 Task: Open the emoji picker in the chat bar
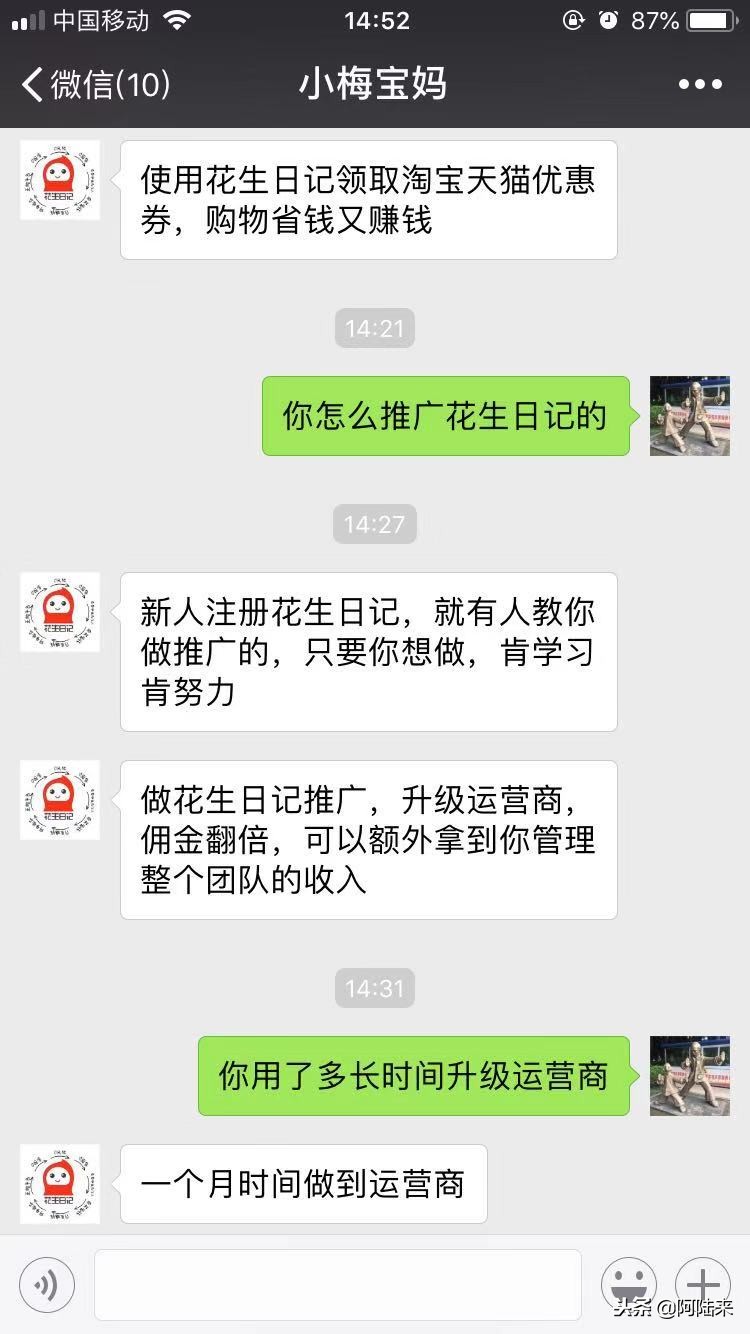tap(628, 1285)
